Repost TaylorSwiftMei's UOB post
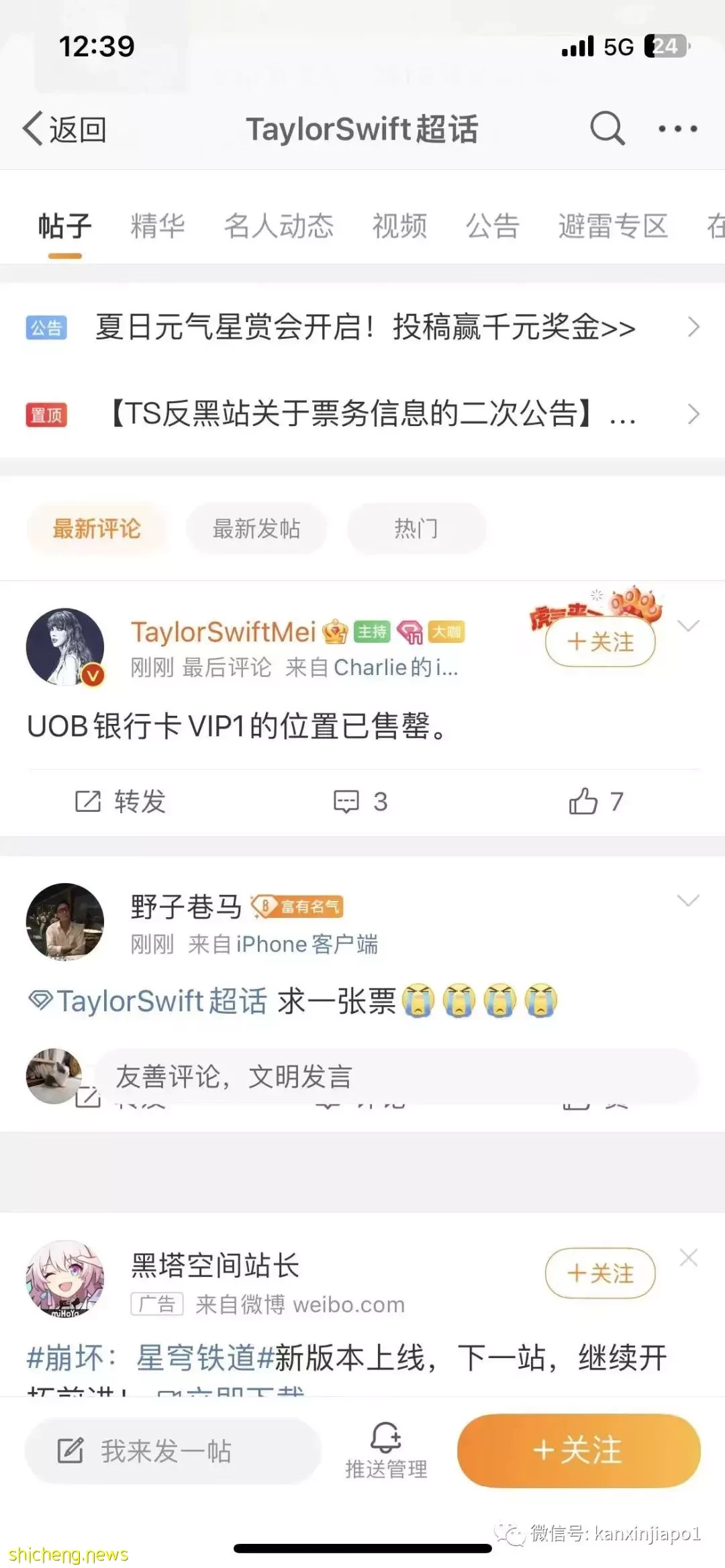 [x=121, y=801]
